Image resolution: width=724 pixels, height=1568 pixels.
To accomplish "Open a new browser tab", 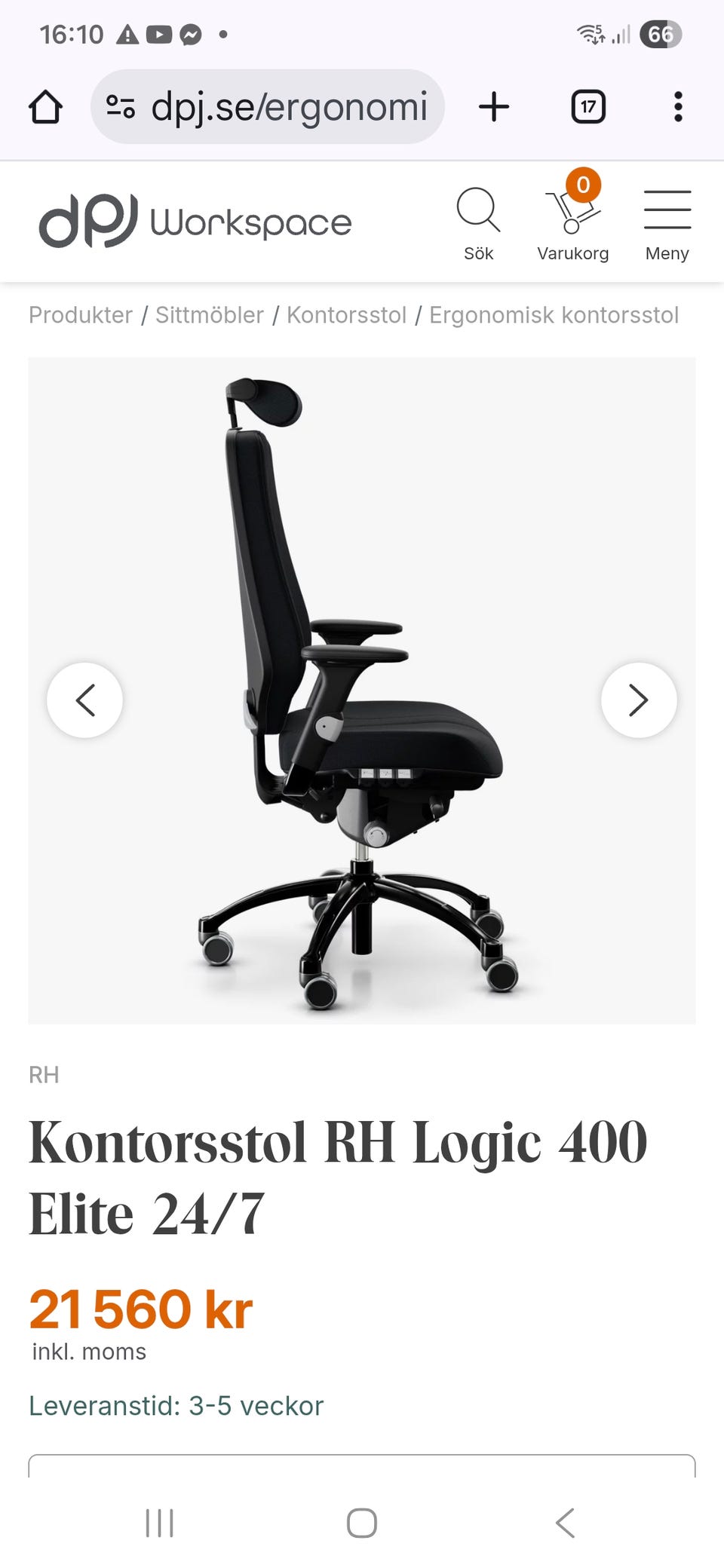I will click(x=494, y=107).
